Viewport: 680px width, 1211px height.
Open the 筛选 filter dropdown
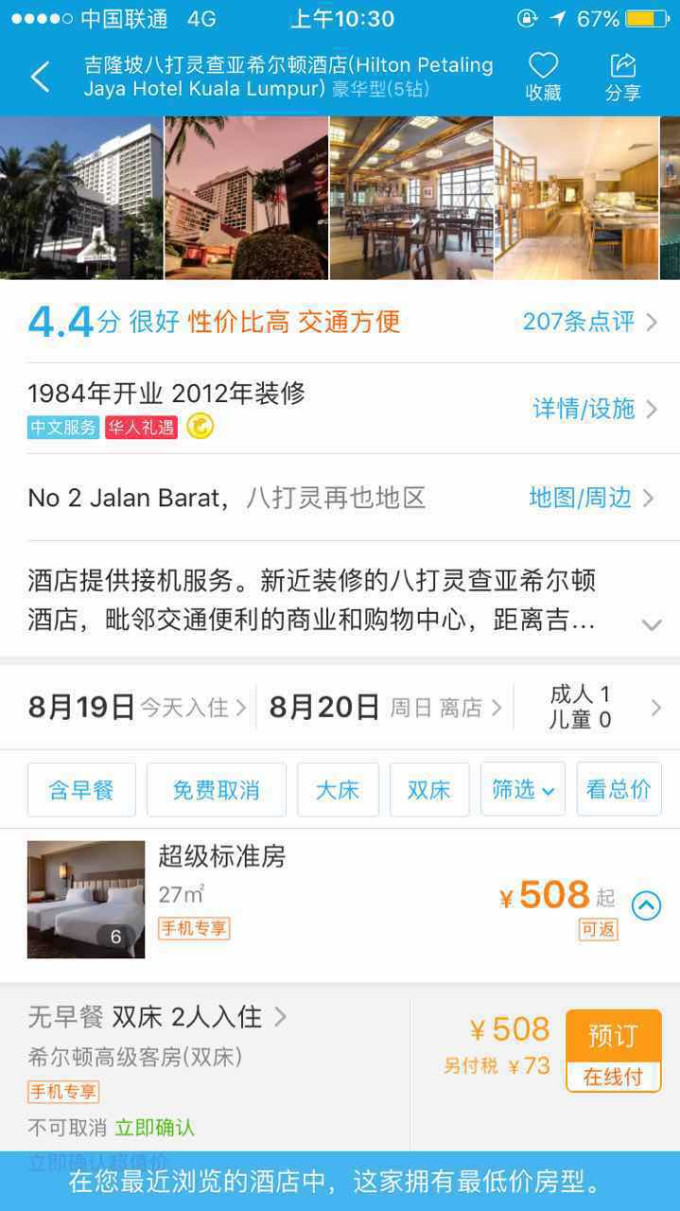click(522, 790)
